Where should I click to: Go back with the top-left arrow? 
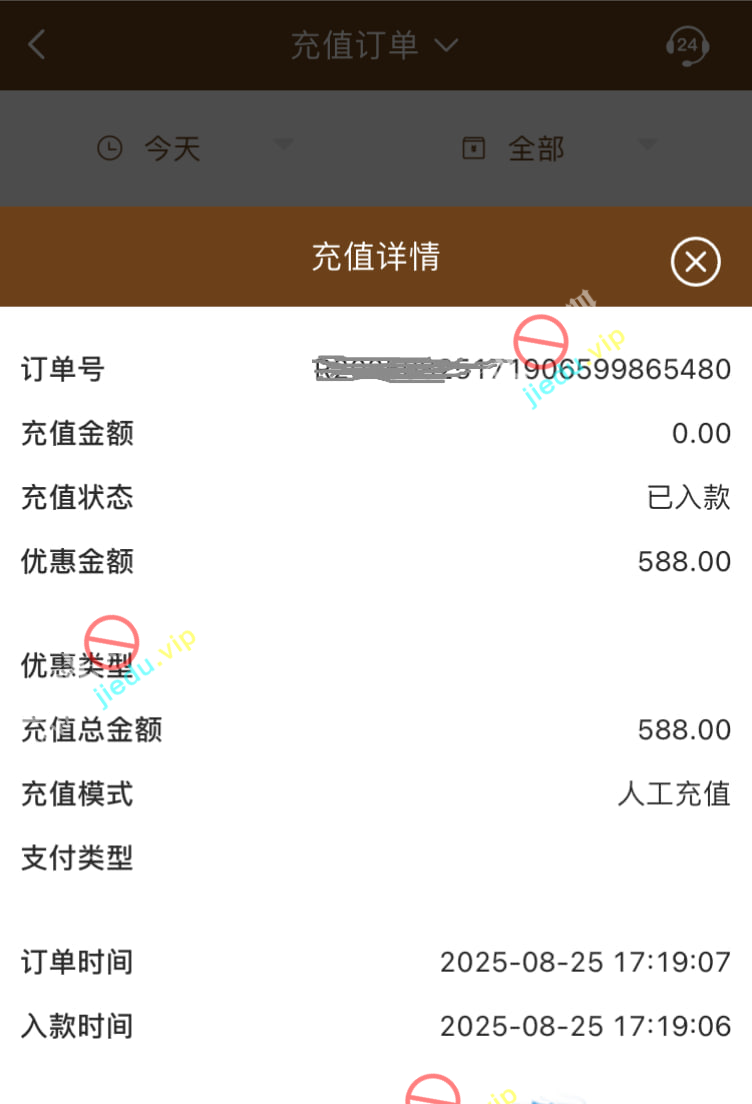(37, 45)
